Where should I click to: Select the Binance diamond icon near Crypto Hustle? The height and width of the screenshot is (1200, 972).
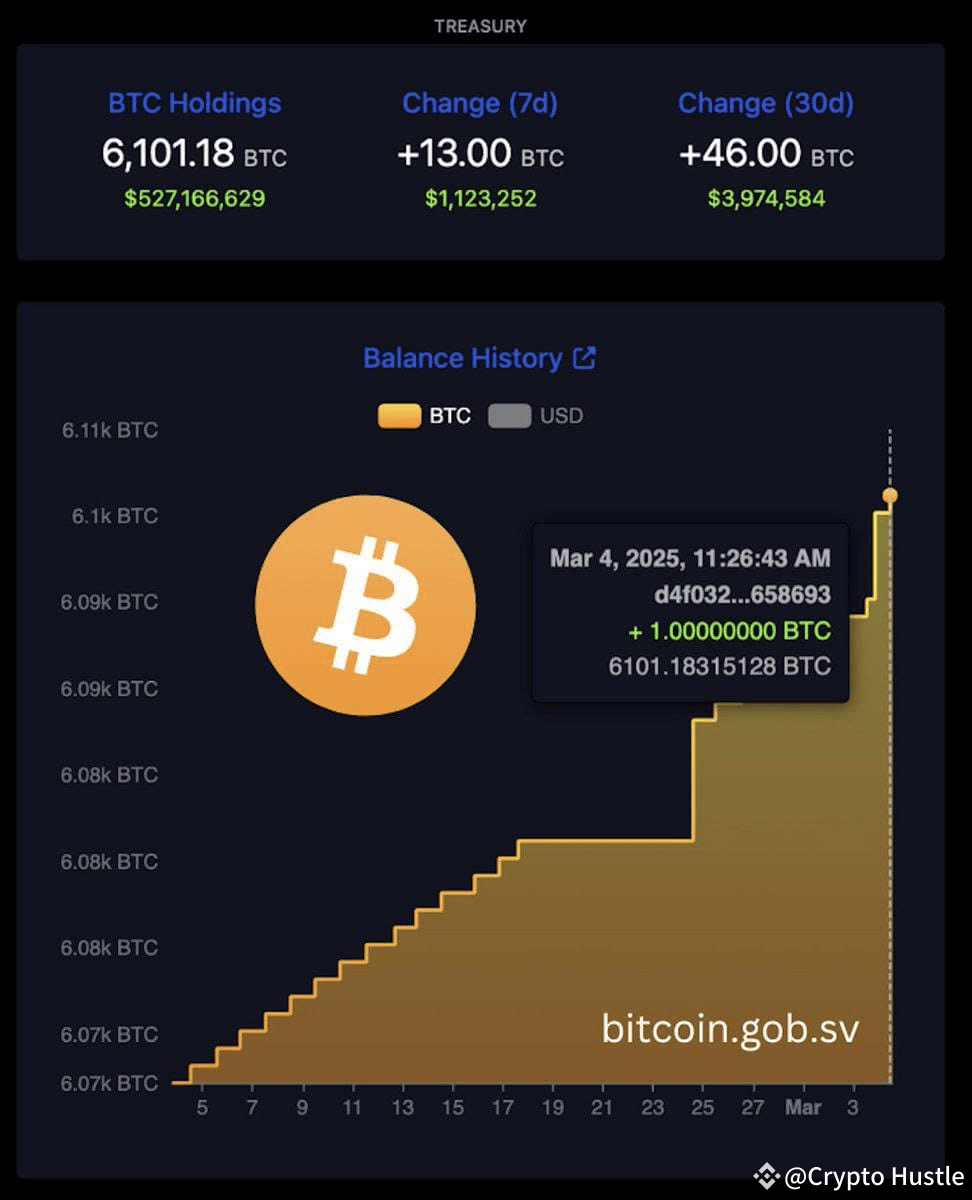coord(766,1176)
